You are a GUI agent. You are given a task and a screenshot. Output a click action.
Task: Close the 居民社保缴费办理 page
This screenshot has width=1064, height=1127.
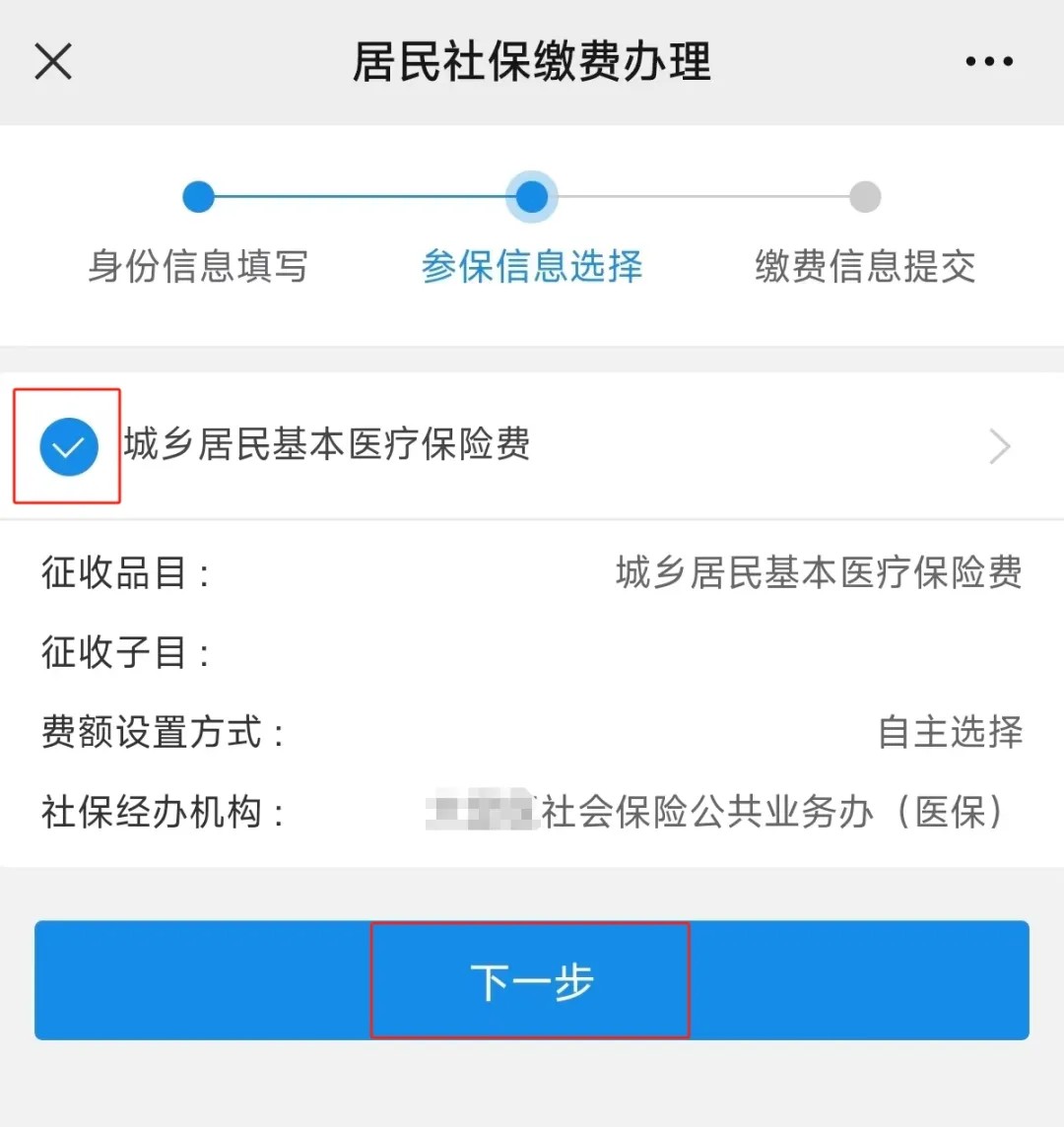point(53,61)
